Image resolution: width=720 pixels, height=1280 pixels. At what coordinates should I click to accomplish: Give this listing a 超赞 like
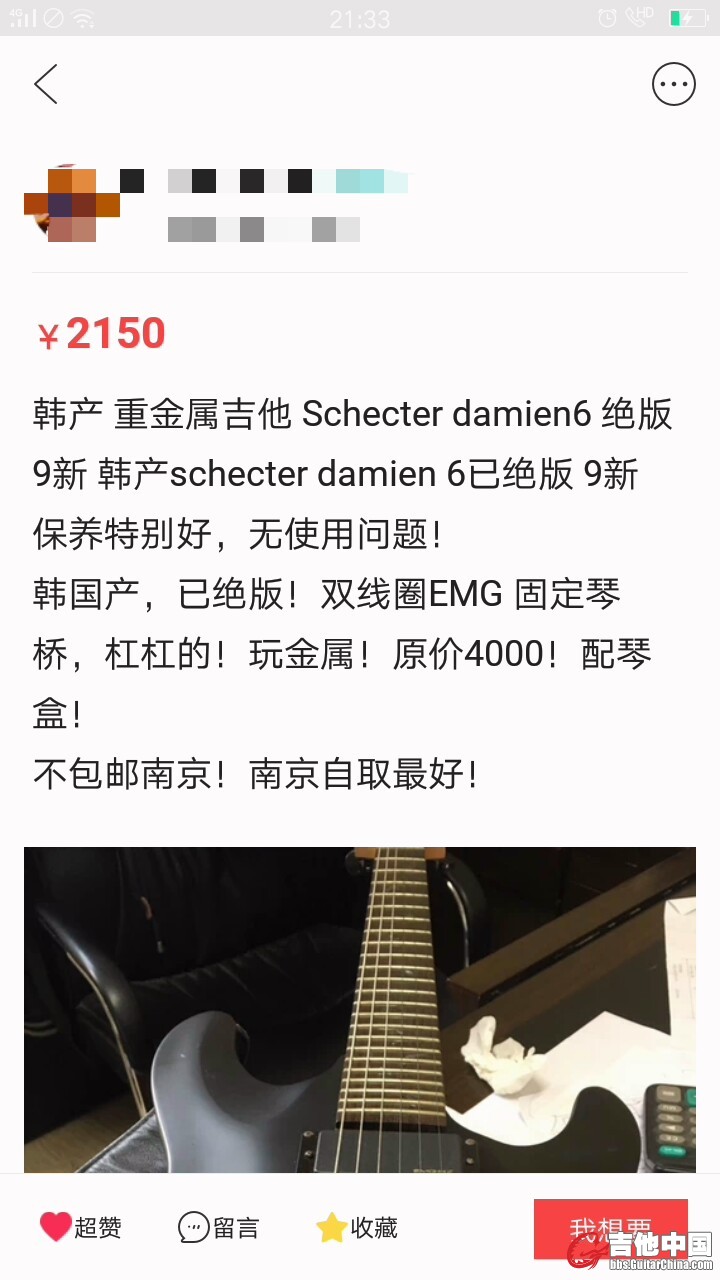(x=80, y=1227)
